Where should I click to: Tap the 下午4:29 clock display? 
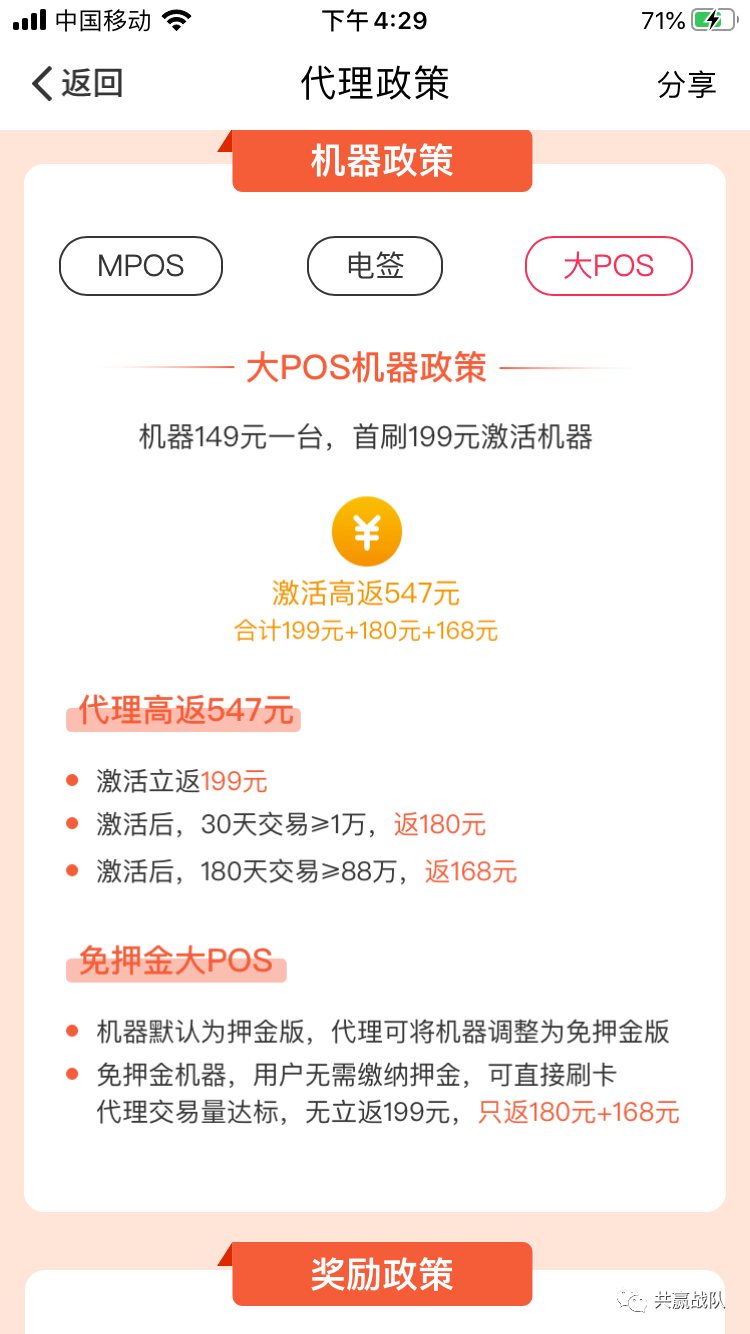[x=374, y=18]
